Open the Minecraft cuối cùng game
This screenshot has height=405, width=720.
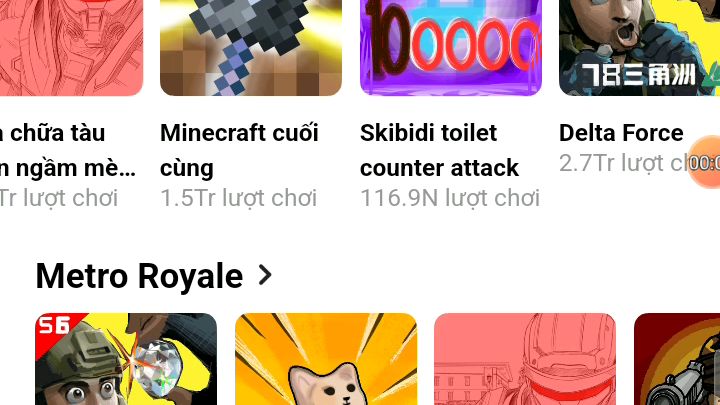tap(250, 50)
